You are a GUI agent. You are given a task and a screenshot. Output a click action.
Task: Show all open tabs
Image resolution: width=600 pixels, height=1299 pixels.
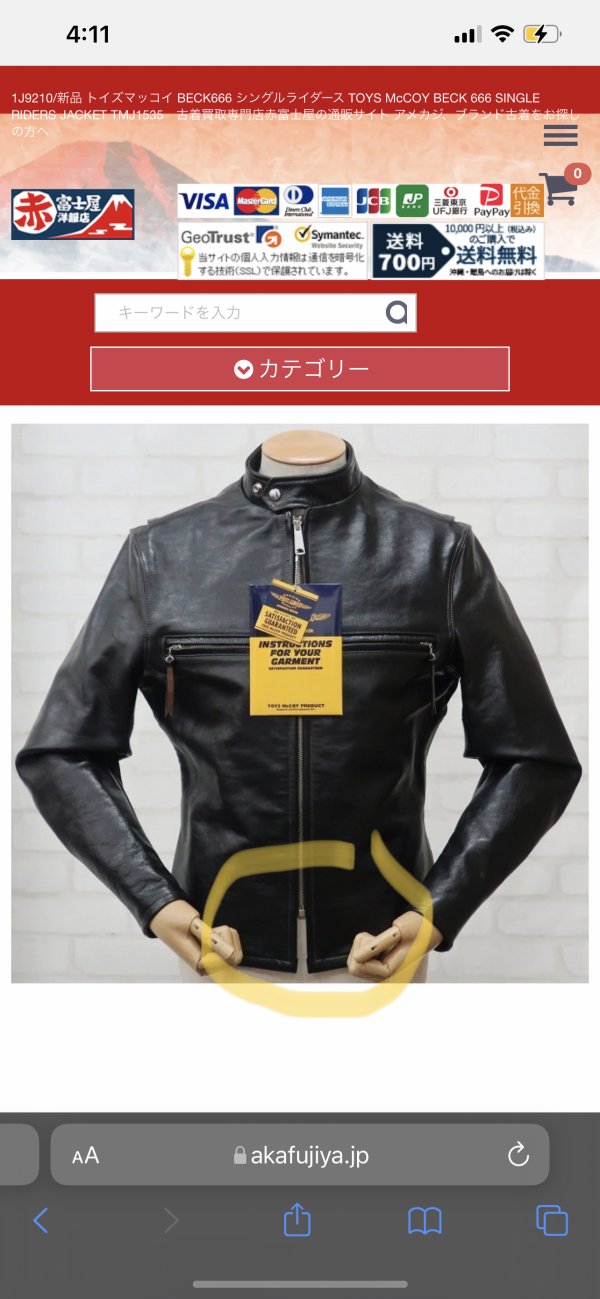click(x=552, y=1220)
